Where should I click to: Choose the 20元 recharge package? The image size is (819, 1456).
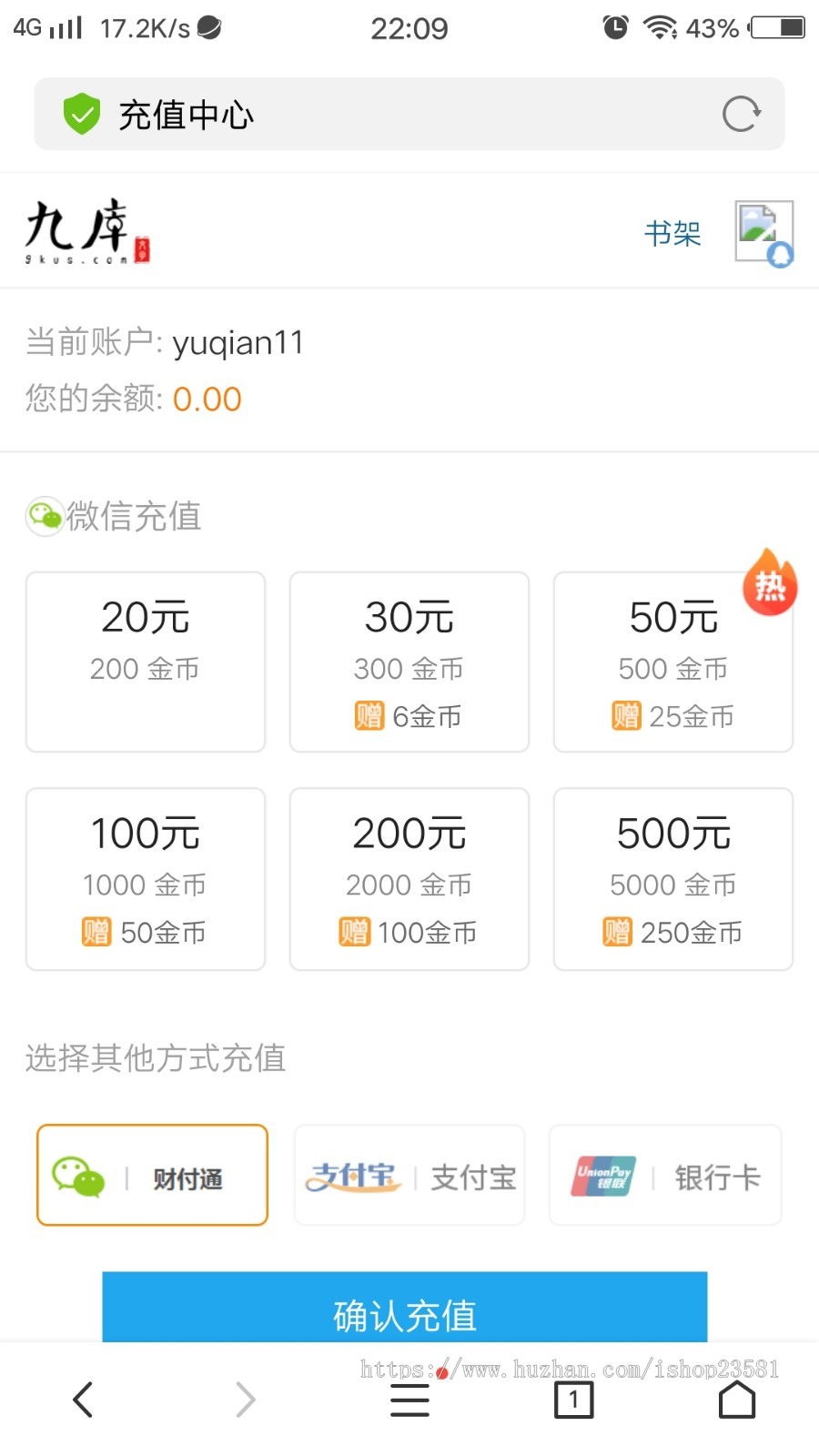point(145,662)
